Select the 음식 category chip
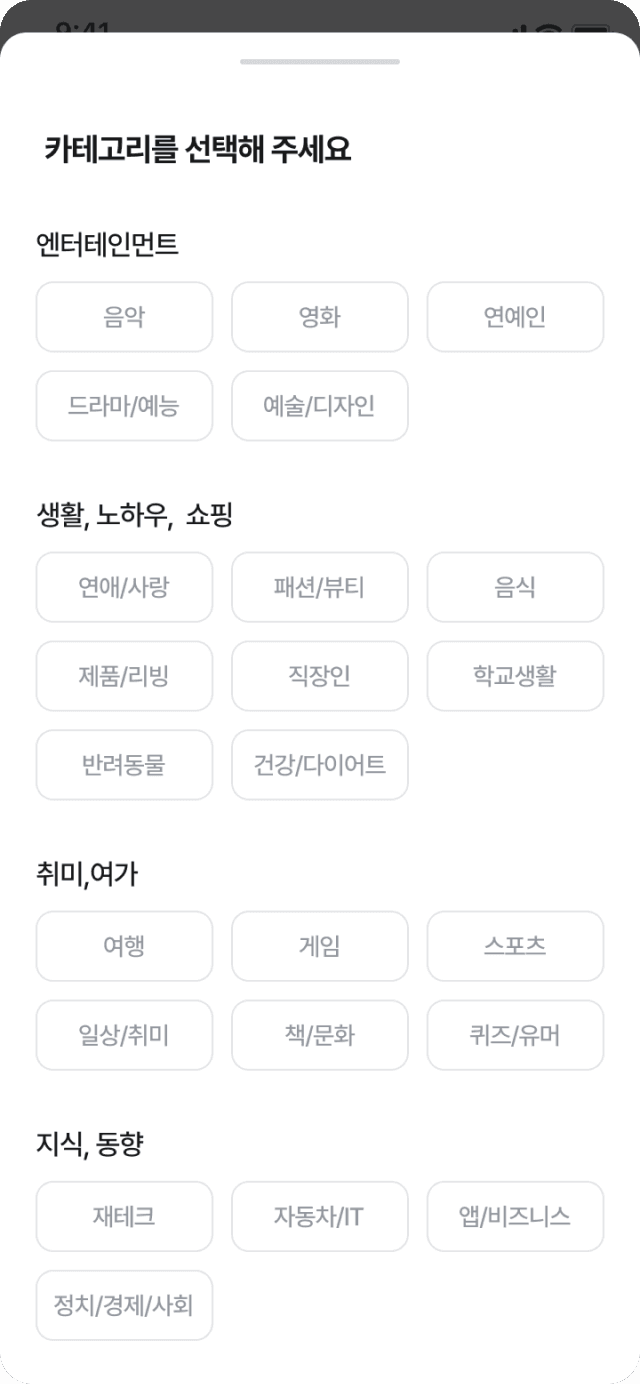Screen dimensions: 640x1384 [515, 587]
